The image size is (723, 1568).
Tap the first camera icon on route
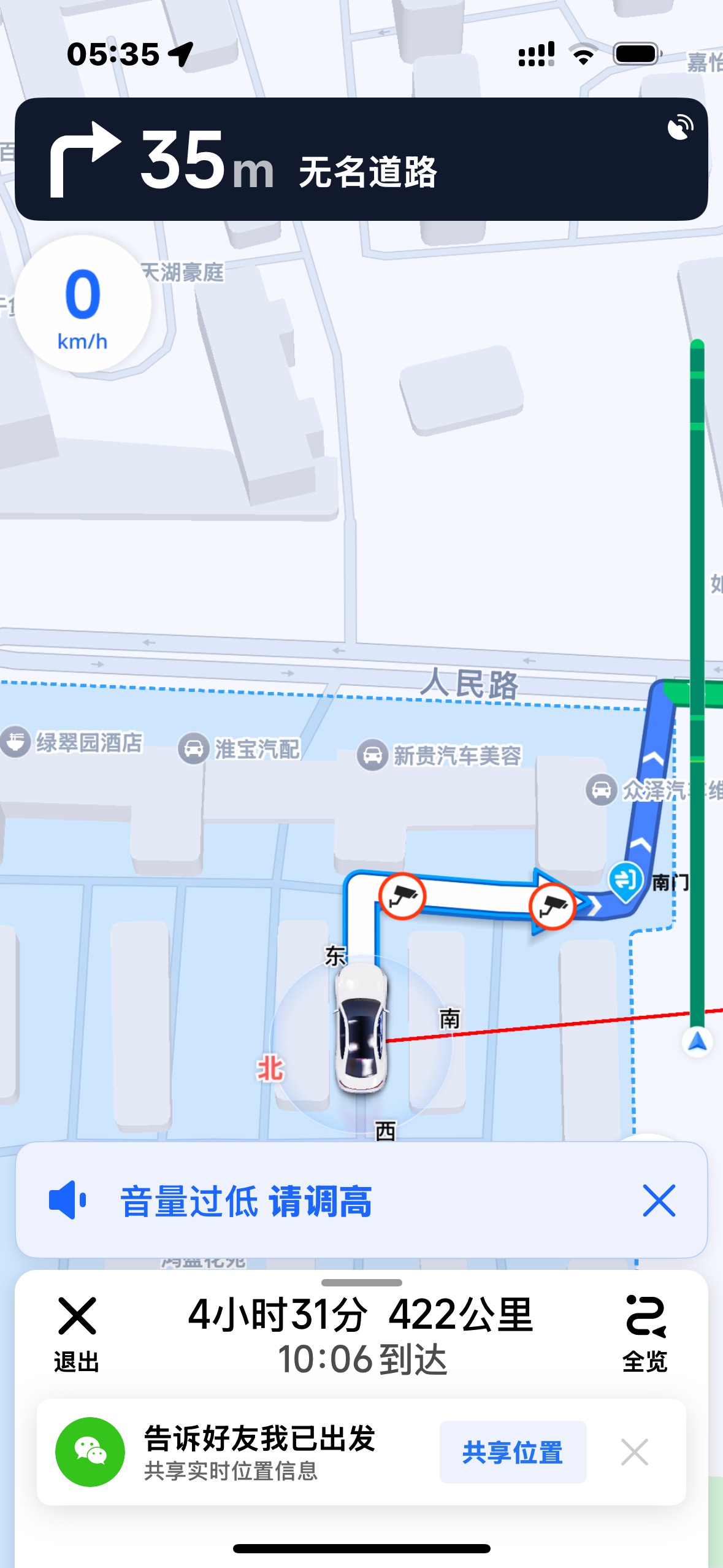(x=402, y=896)
